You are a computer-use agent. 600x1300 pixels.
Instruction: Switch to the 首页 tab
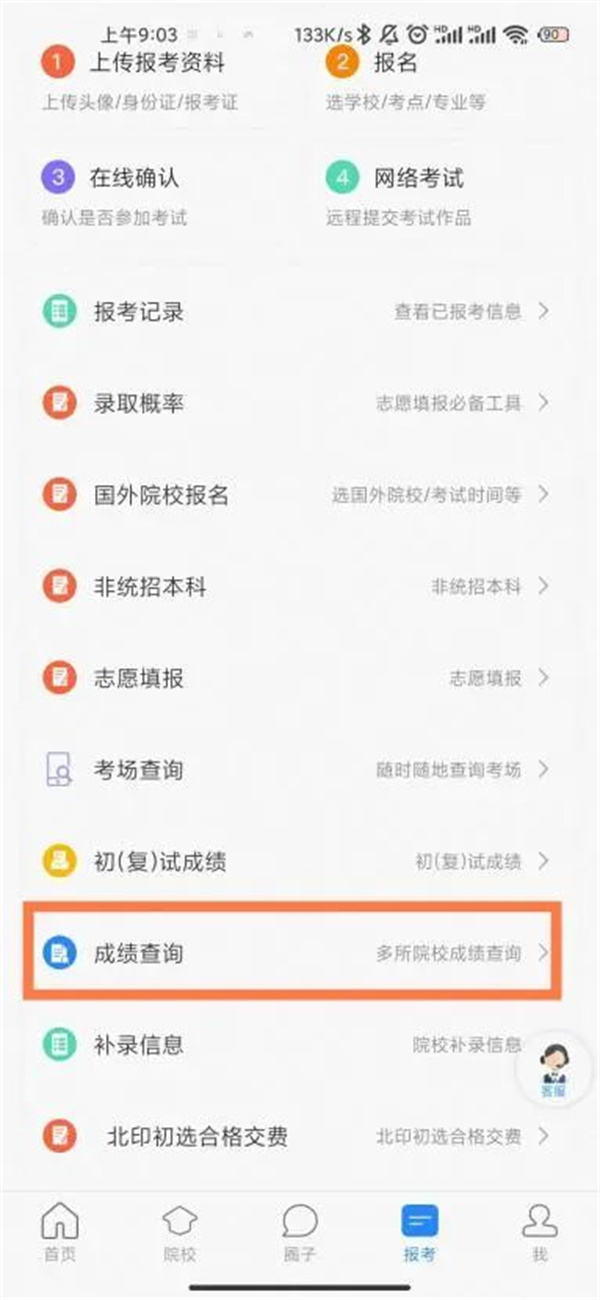coord(60,1231)
